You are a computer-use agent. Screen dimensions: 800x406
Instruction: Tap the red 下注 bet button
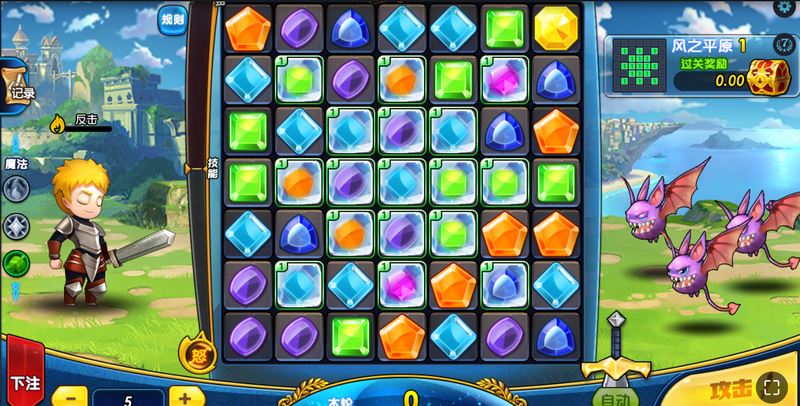coord(22,383)
